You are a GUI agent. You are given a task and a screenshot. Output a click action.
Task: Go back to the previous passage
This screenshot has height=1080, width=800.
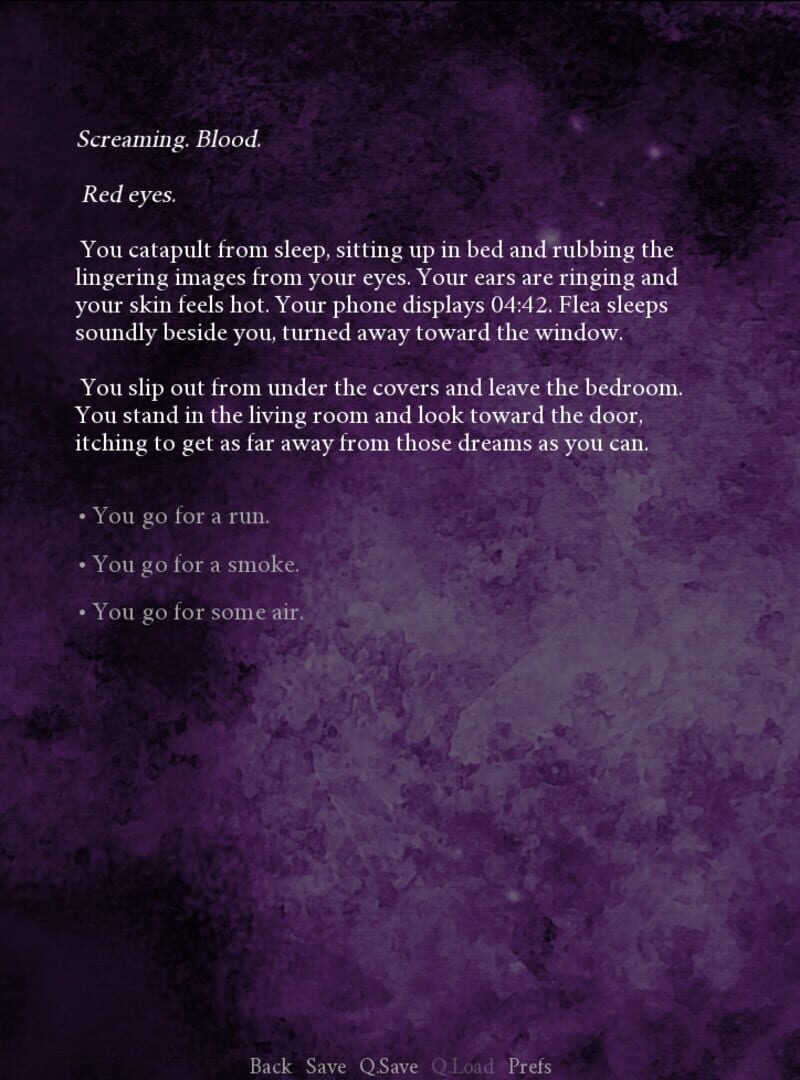270,1067
